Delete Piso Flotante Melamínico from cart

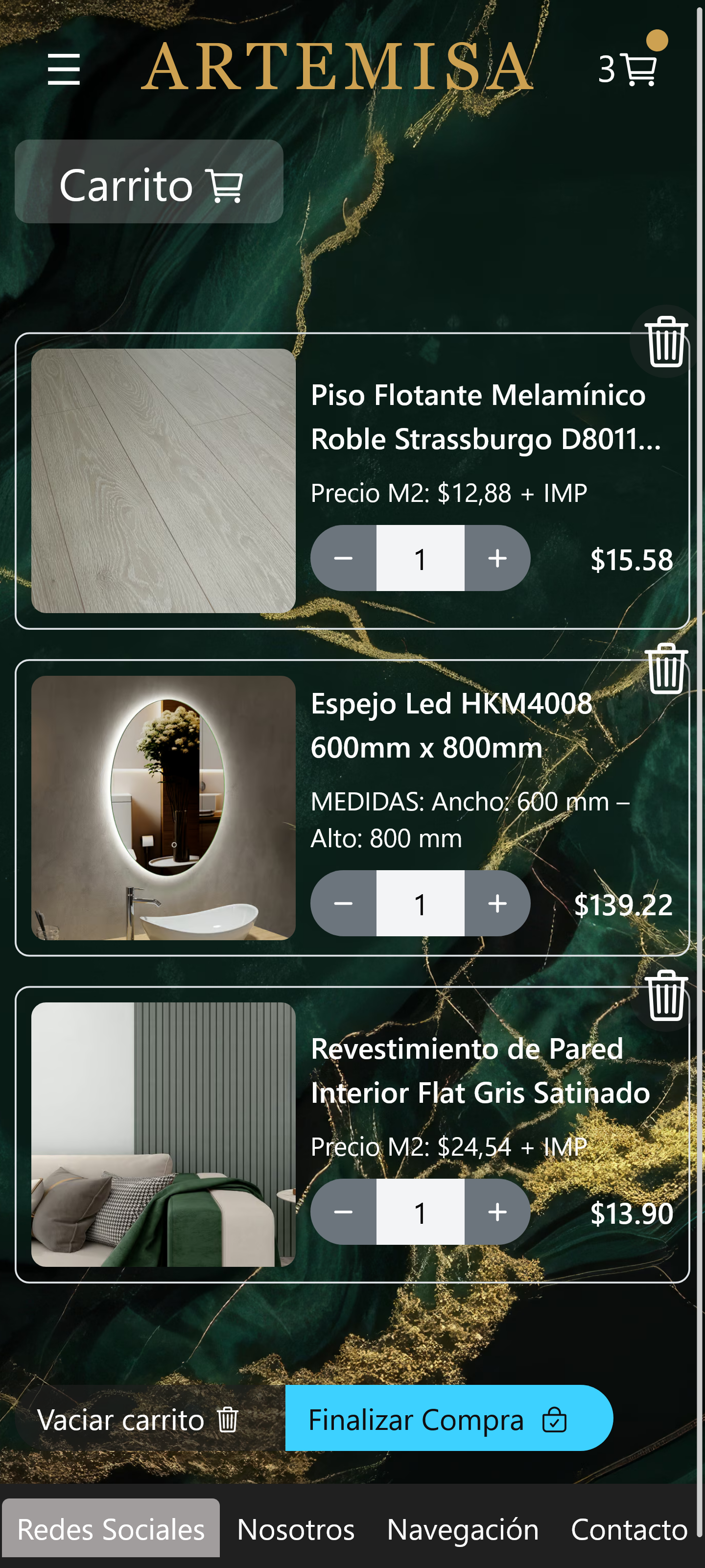coord(666,341)
